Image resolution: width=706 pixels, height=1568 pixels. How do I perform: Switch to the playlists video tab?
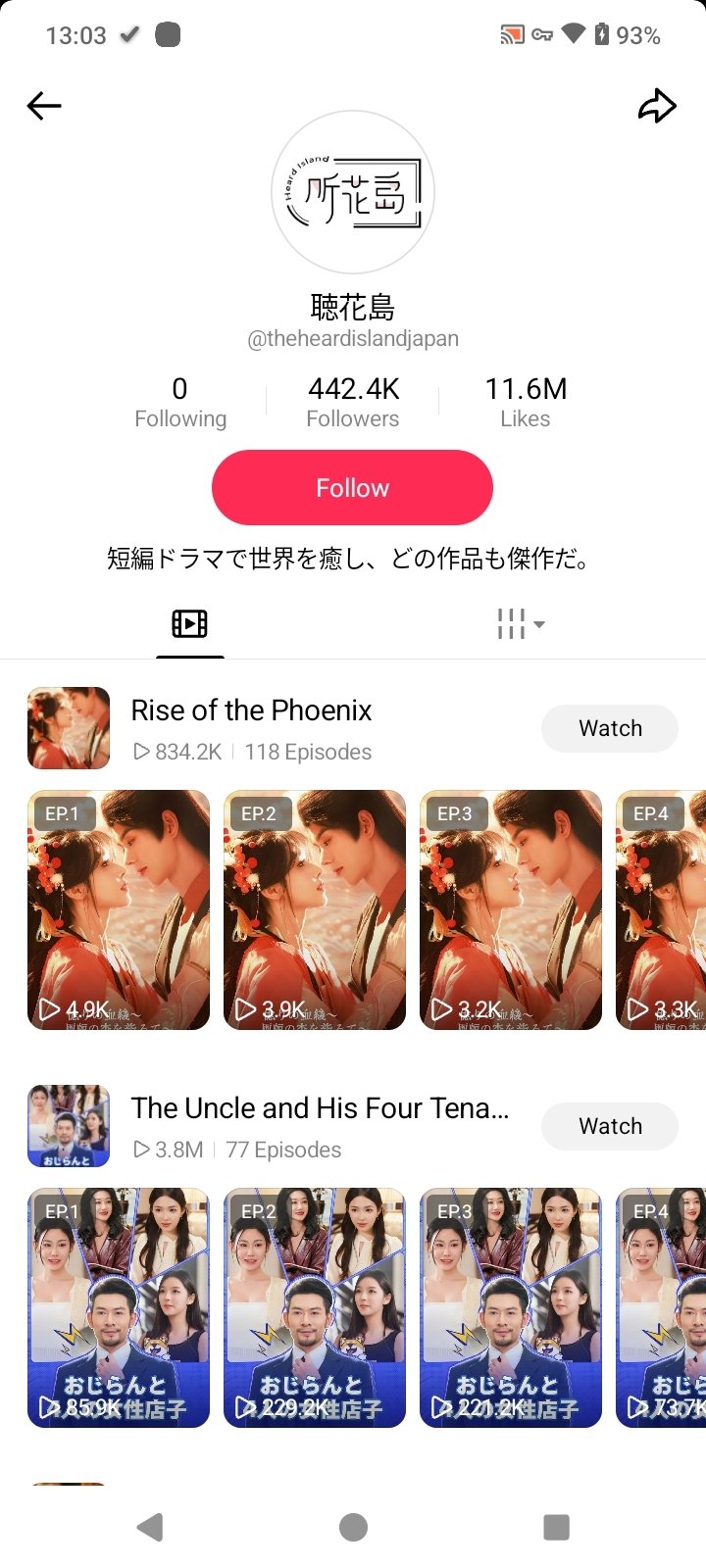click(x=189, y=623)
